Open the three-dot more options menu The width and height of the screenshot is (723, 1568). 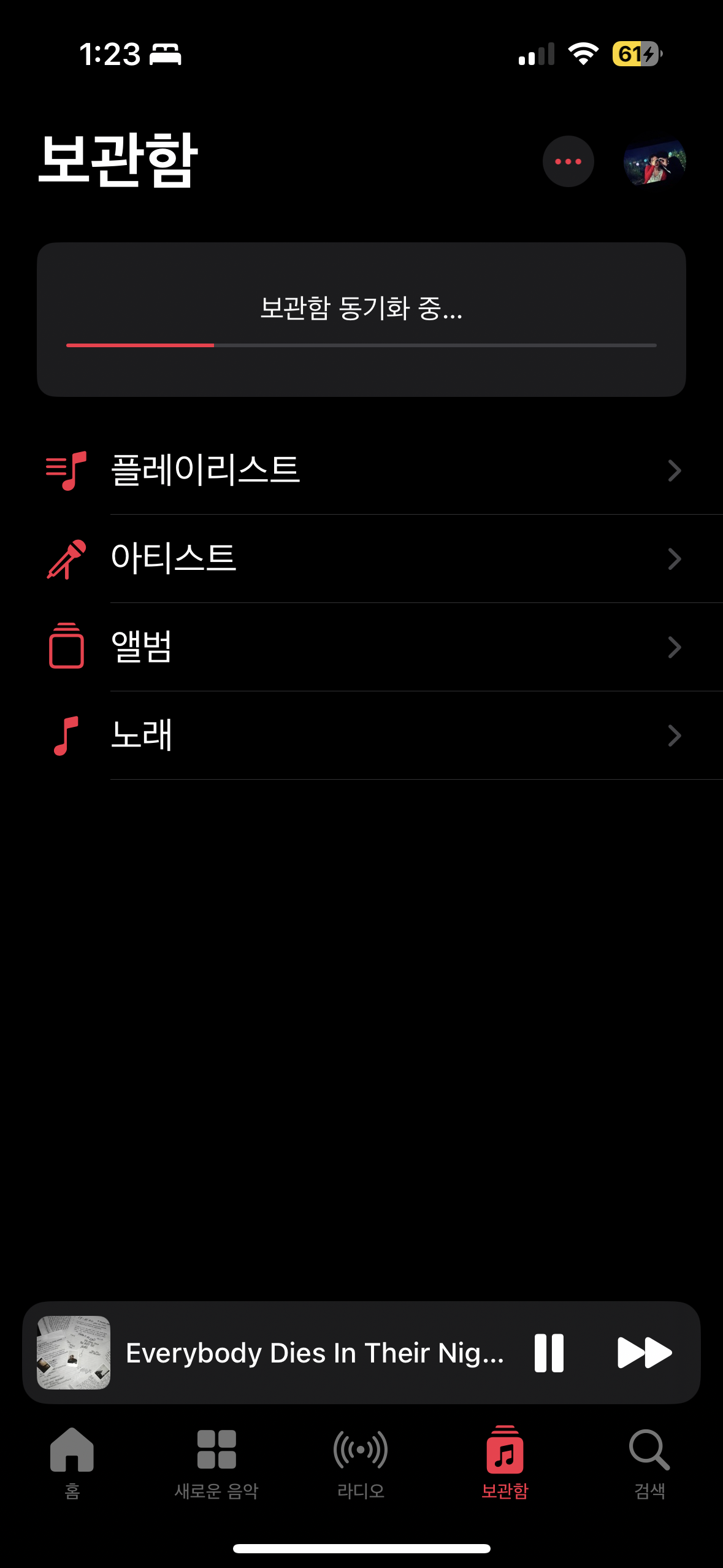tap(568, 161)
